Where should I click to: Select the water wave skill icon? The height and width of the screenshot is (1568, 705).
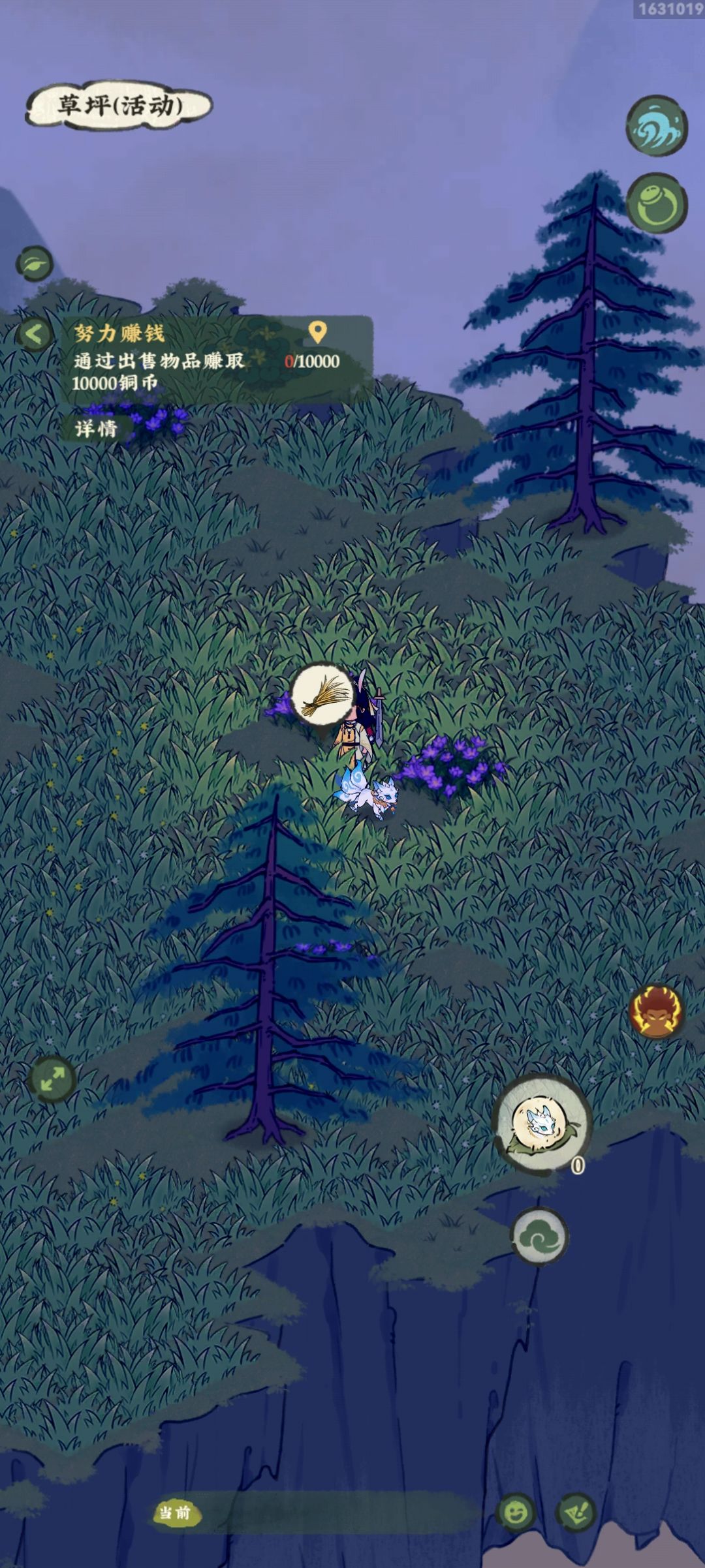655,128
